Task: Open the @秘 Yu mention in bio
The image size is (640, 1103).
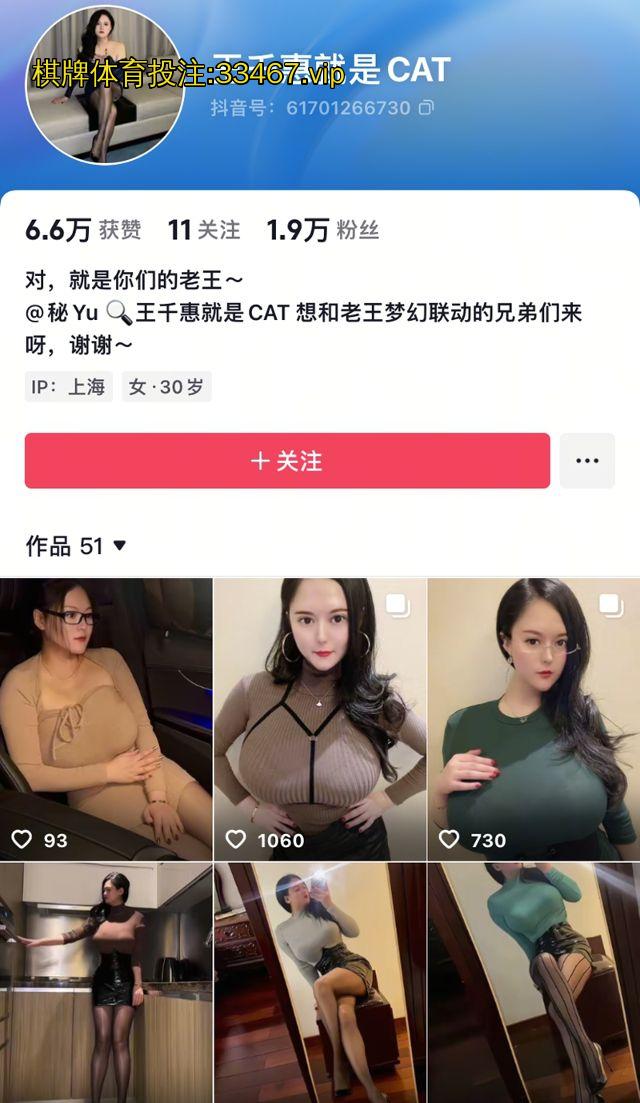Action: pos(62,313)
